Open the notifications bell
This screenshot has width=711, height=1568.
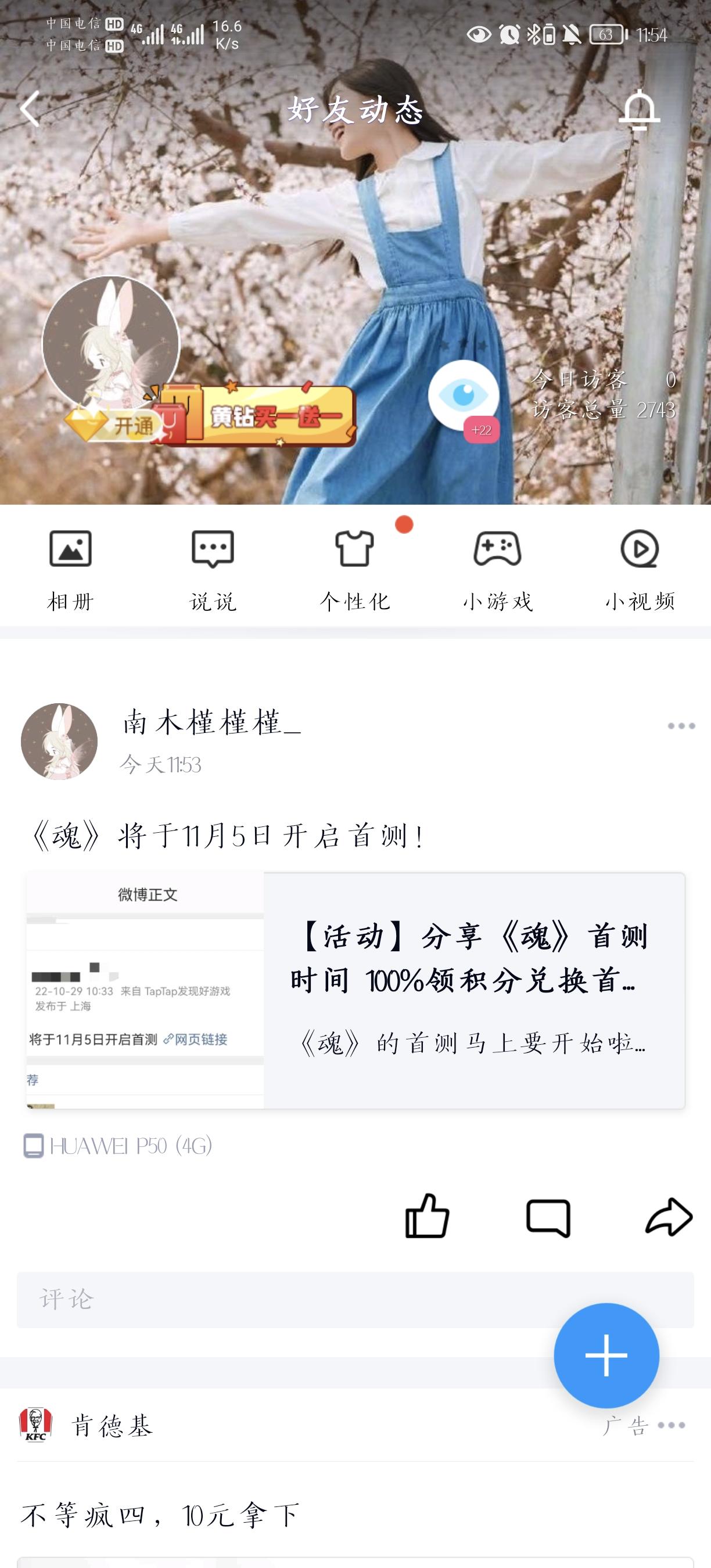pyautogui.click(x=639, y=110)
